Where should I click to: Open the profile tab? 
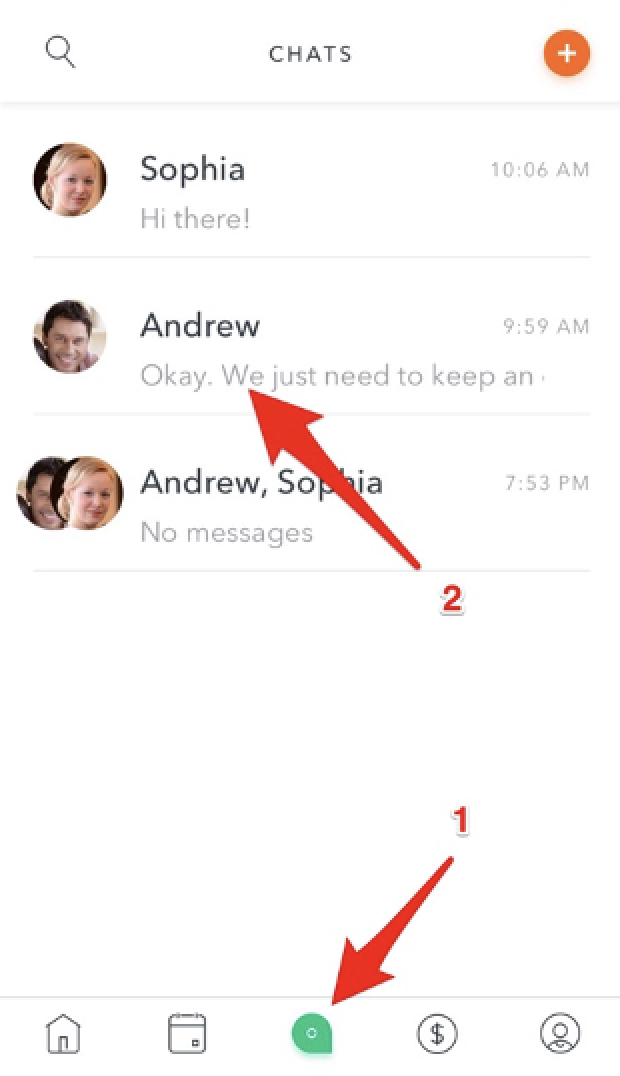tap(559, 1032)
